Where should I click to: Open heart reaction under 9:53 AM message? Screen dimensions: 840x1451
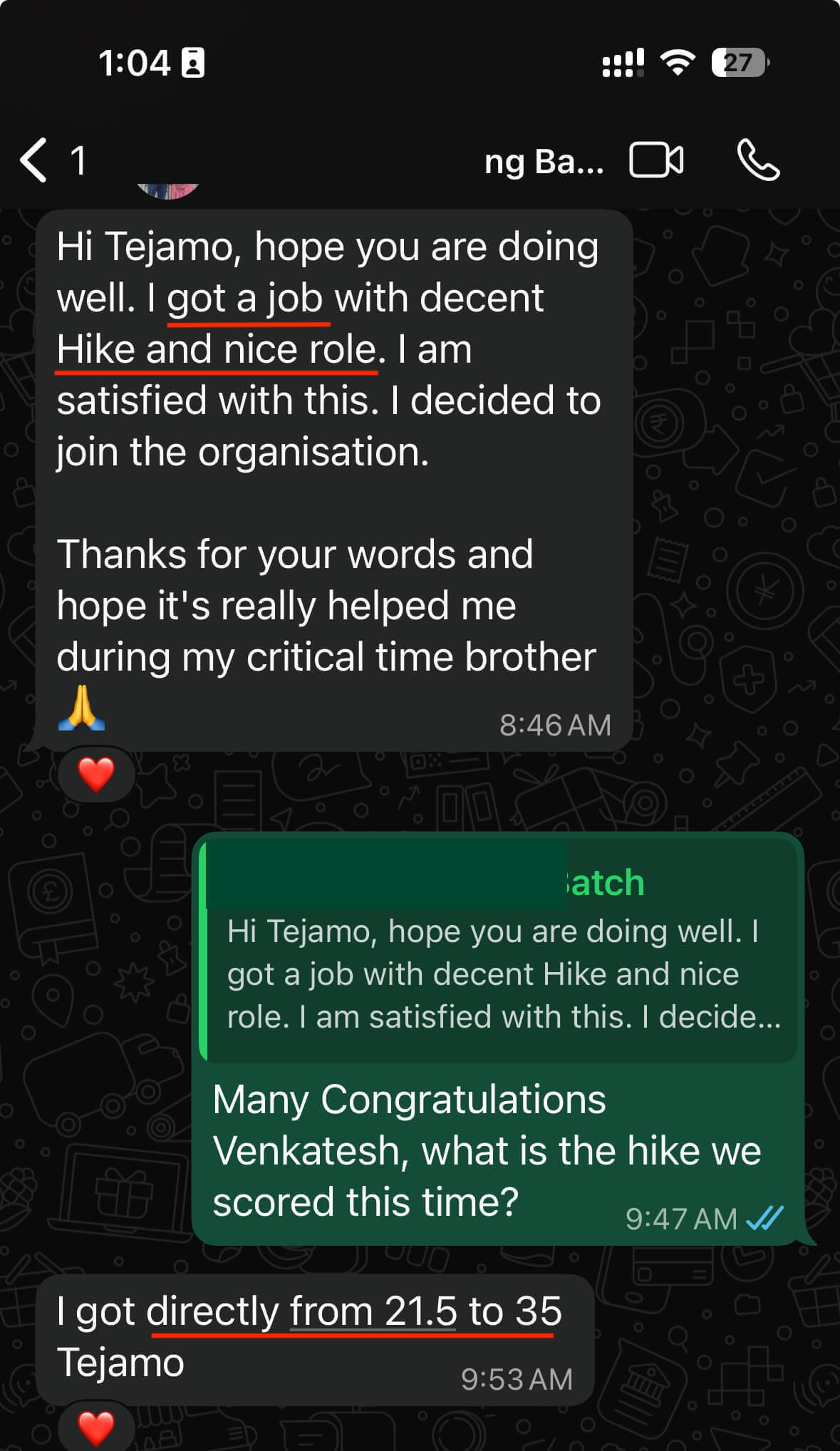(x=96, y=1427)
